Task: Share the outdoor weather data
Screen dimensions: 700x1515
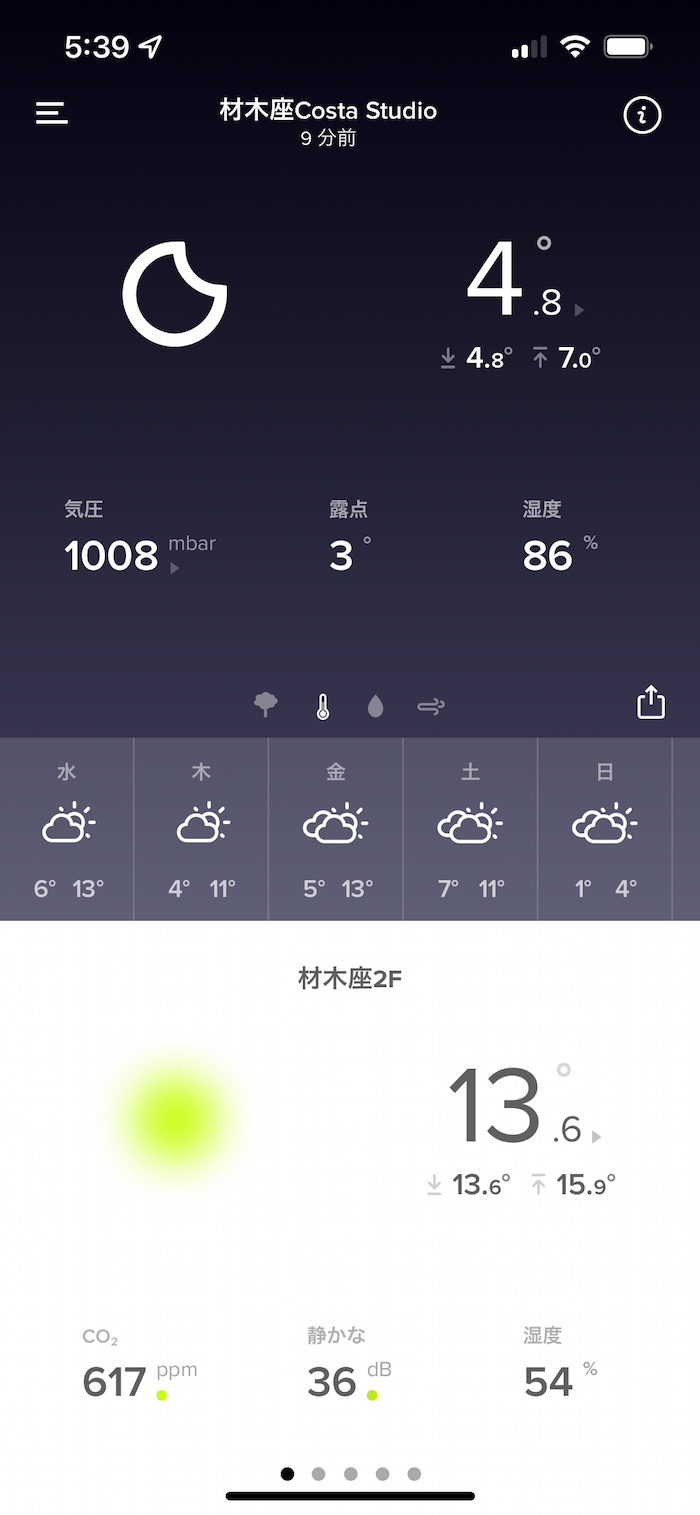Action: (x=651, y=702)
